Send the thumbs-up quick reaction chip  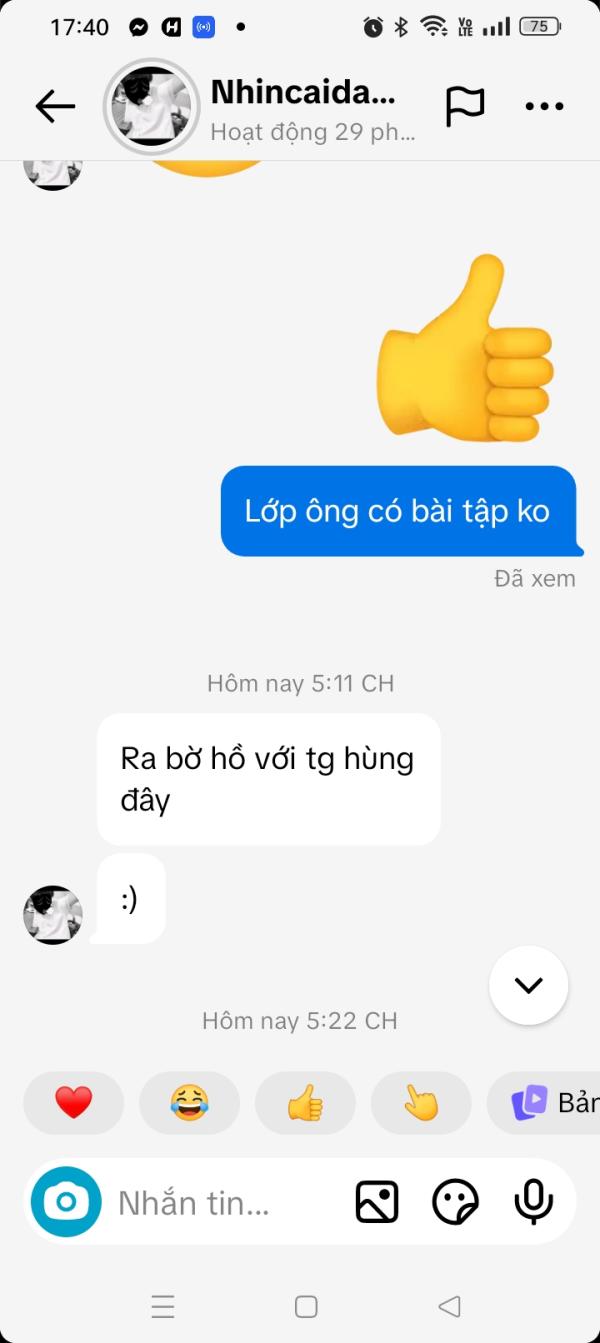[305, 1103]
